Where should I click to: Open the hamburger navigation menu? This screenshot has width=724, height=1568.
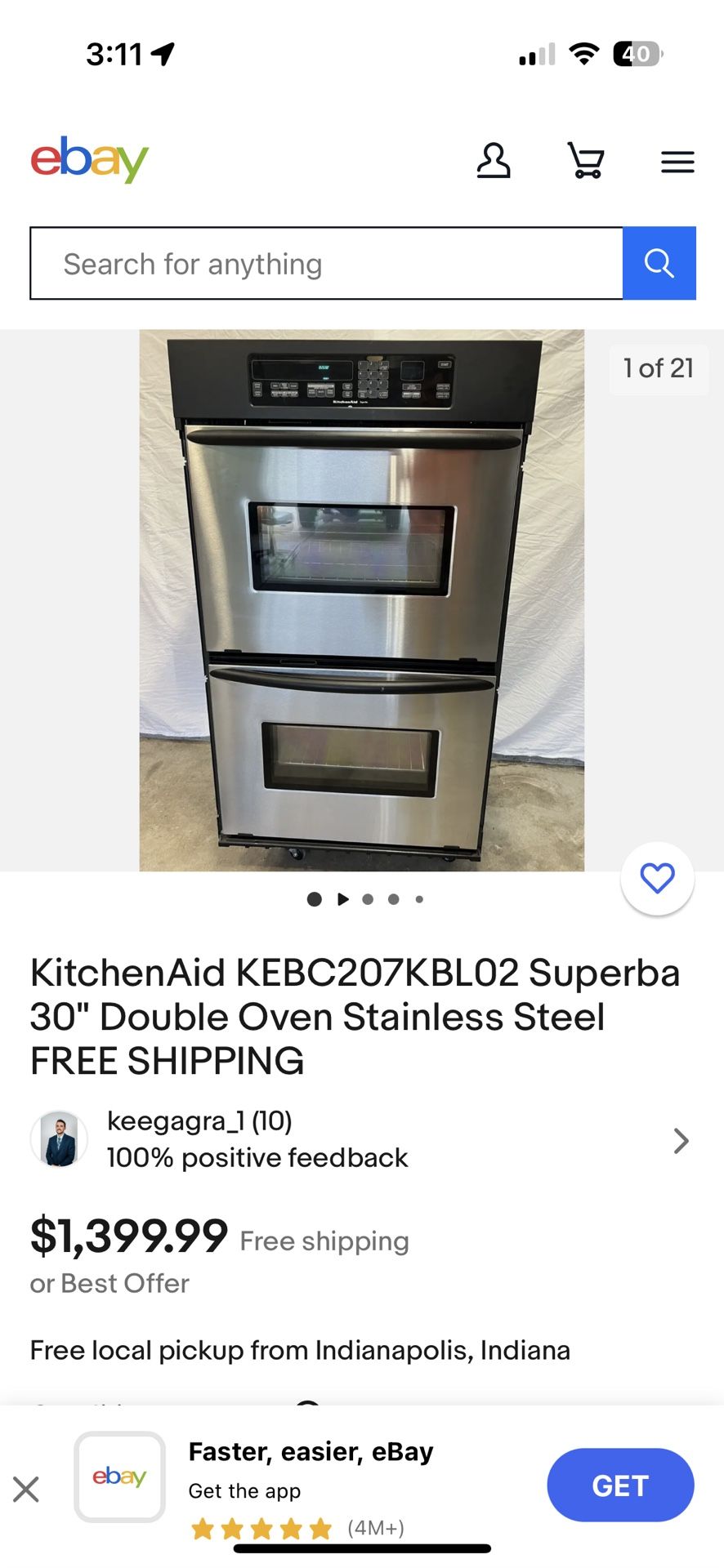point(677,161)
